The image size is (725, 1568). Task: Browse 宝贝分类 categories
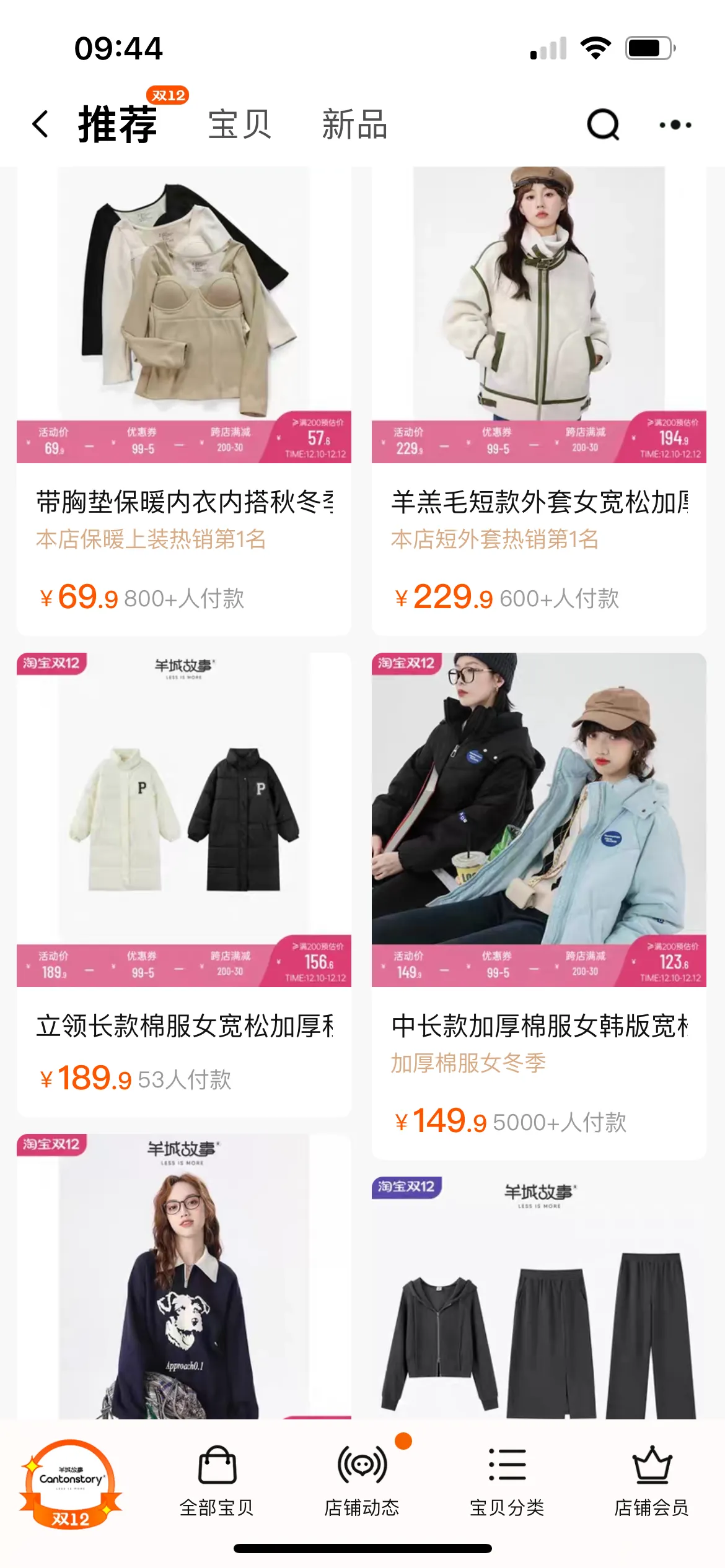507,1481
